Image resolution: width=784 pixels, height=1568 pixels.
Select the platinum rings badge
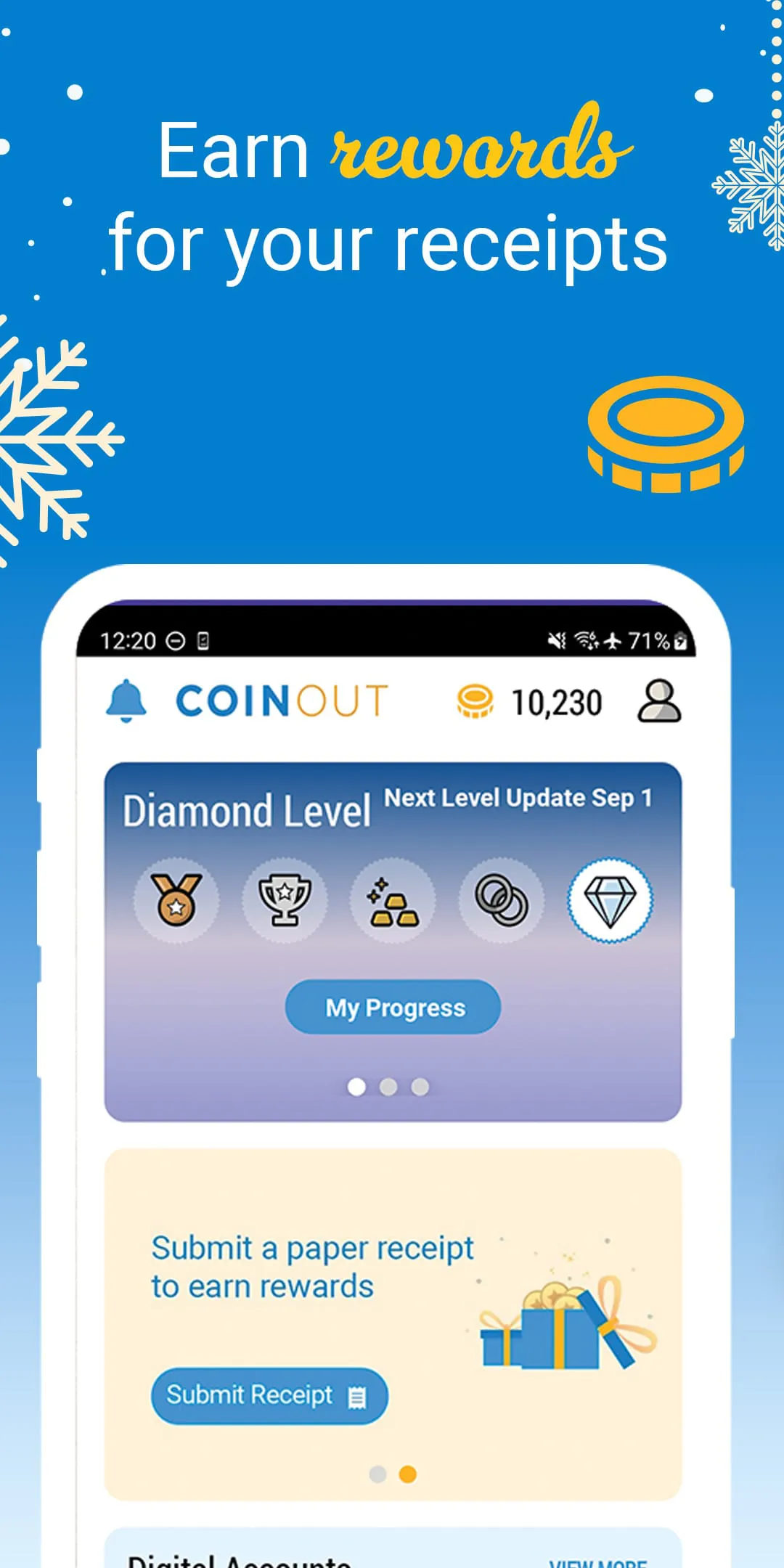coord(501,900)
